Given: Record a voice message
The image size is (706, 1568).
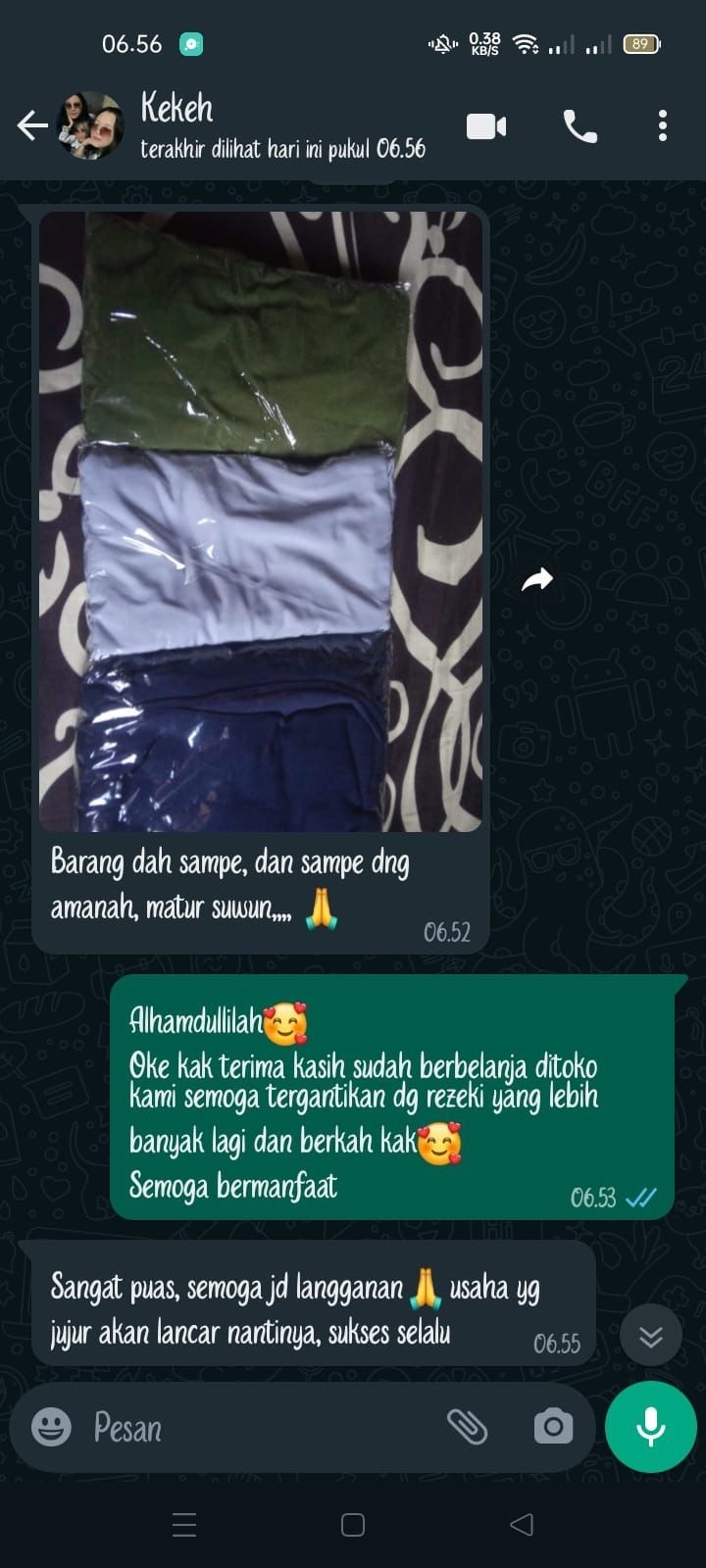Looking at the screenshot, I should 651,1427.
